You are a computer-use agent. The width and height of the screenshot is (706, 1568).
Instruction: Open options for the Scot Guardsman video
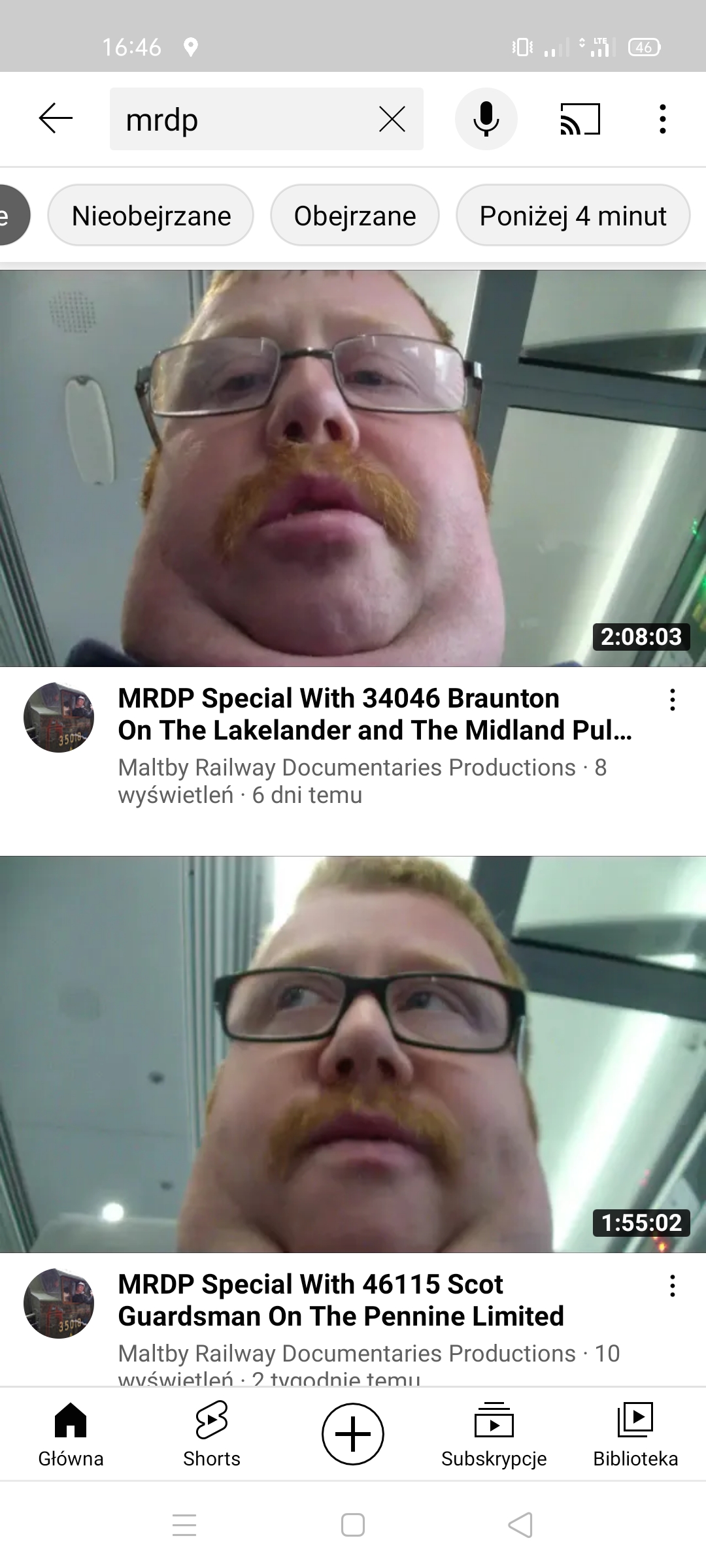(x=672, y=1286)
